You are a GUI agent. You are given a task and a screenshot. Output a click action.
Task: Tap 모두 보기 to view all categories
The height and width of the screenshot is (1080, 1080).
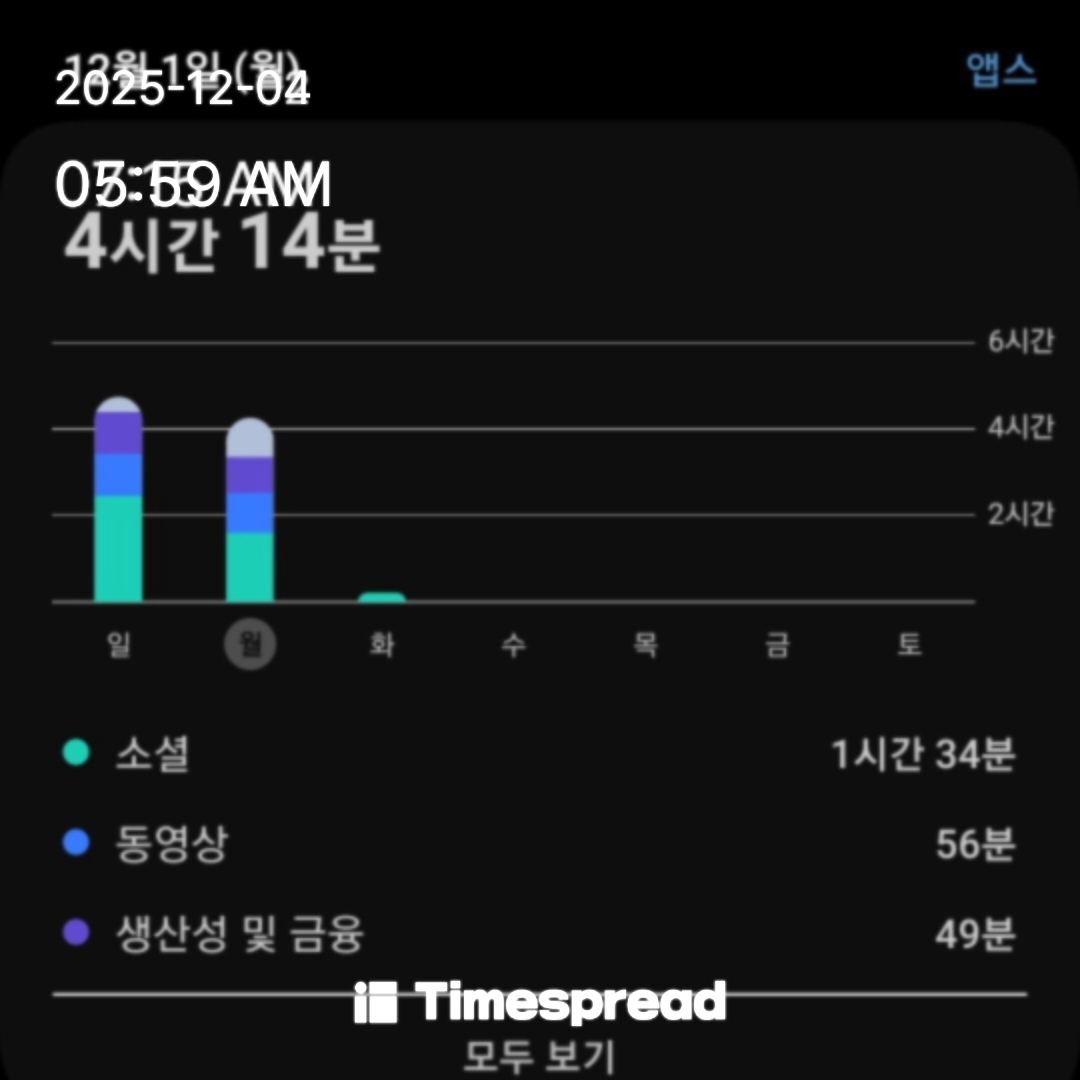tap(540, 1055)
